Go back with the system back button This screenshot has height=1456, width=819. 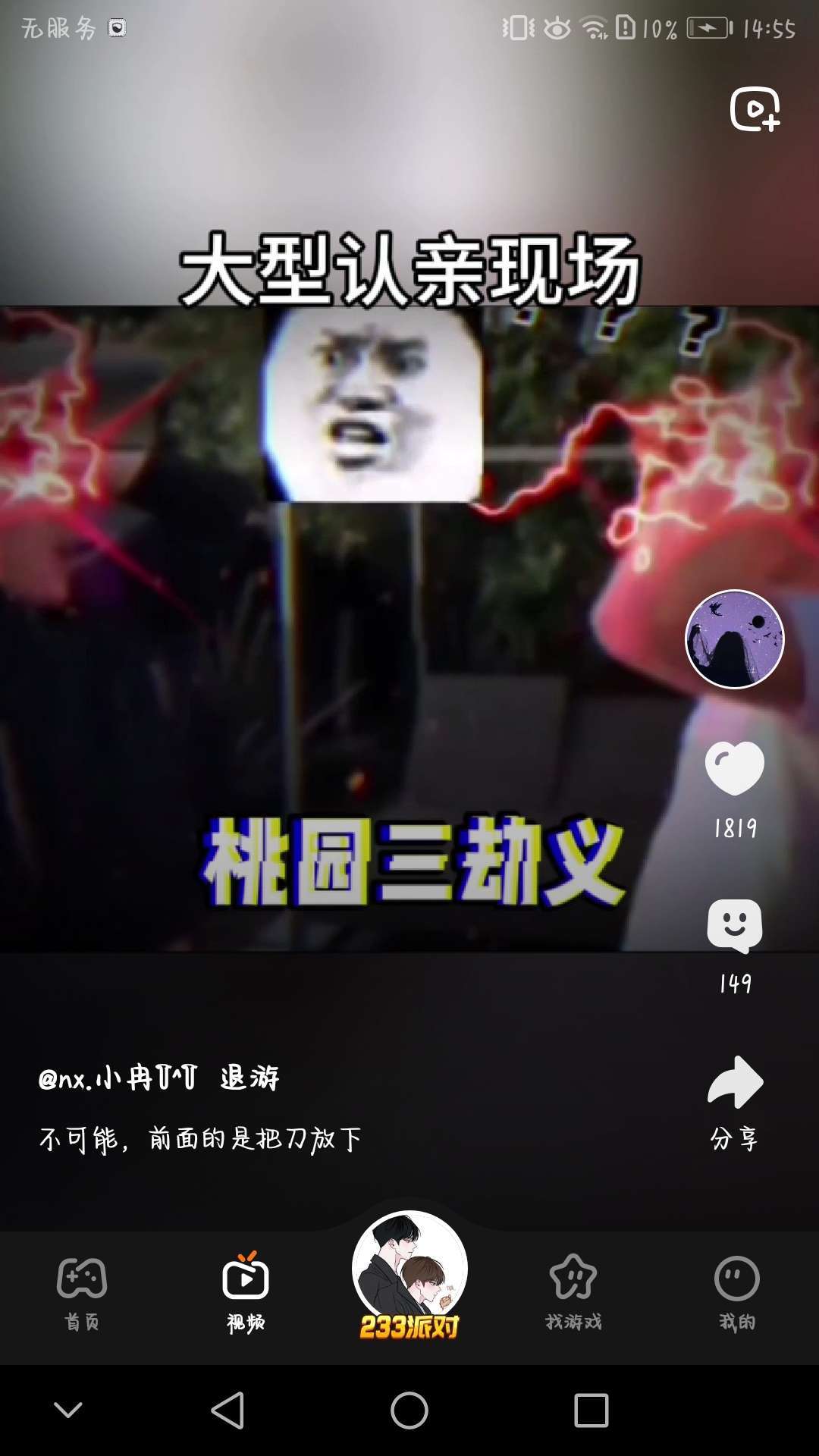tap(227, 1410)
